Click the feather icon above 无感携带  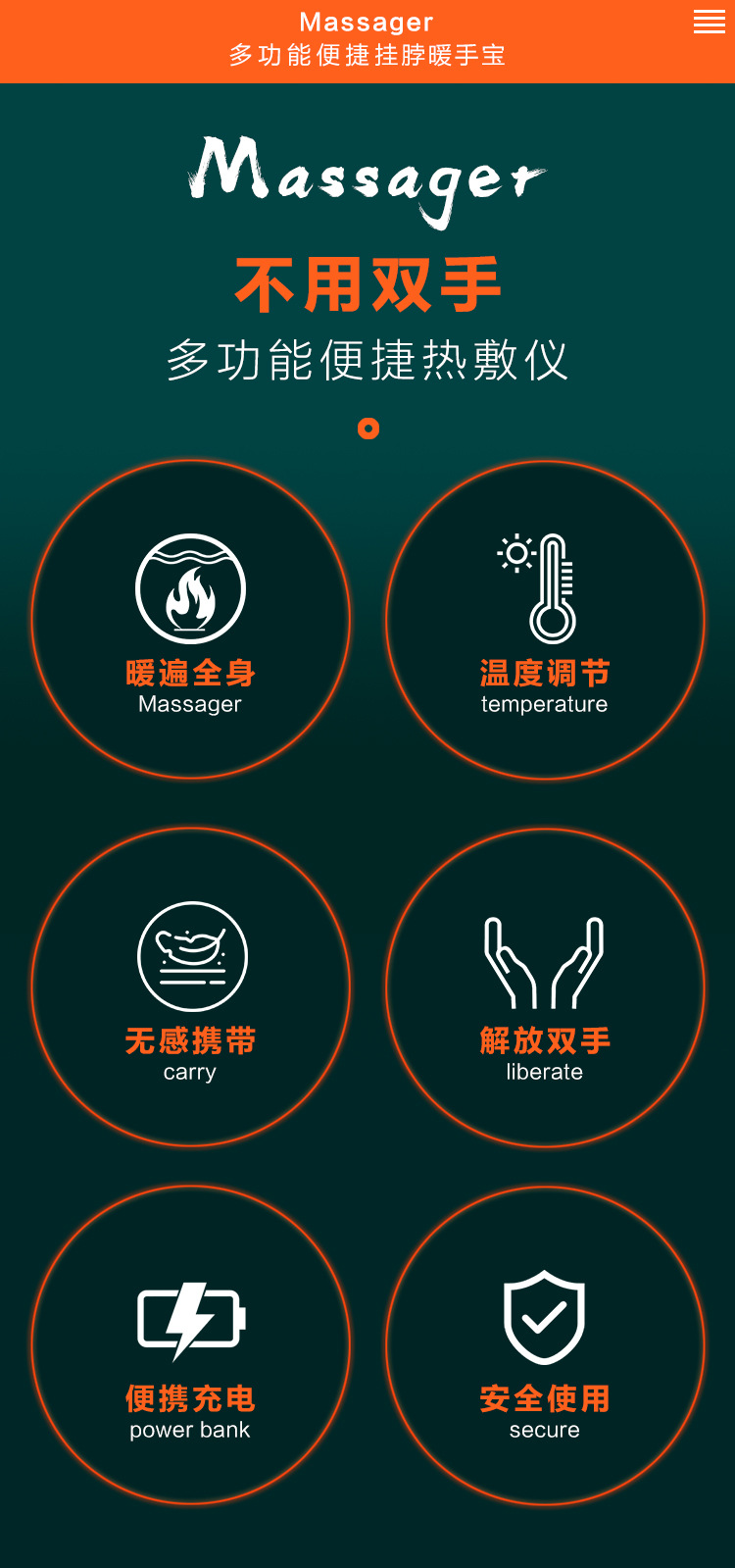point(191,954)
